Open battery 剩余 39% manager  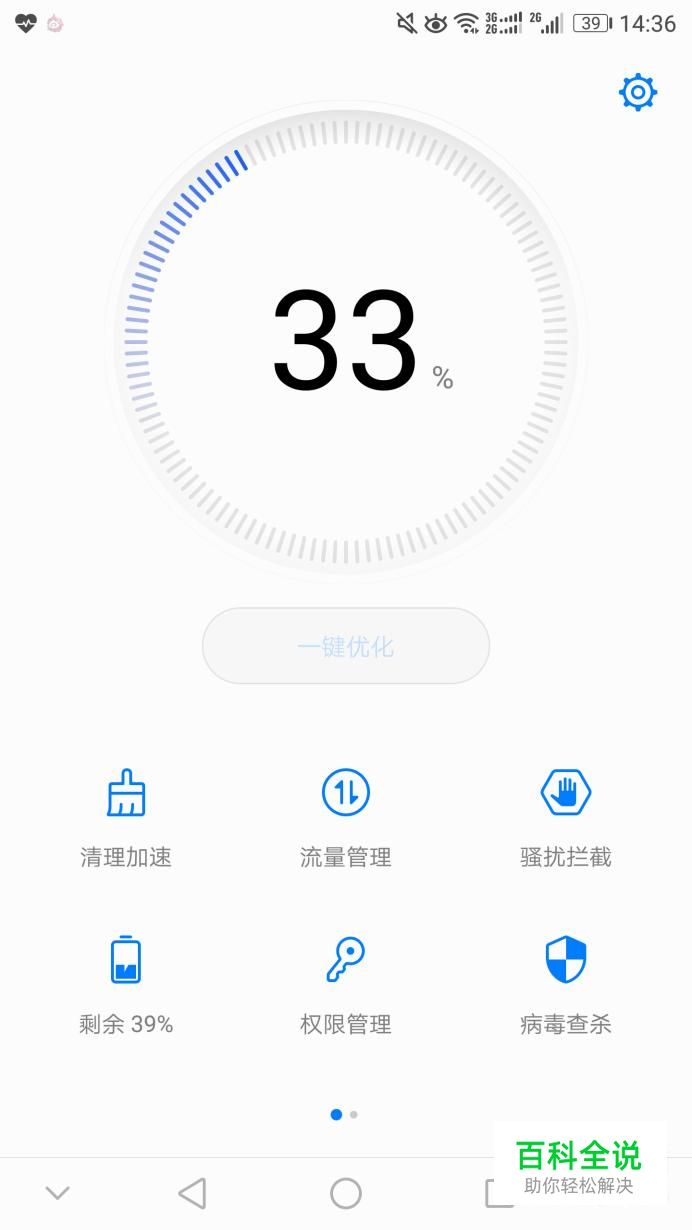click(126, 985)
